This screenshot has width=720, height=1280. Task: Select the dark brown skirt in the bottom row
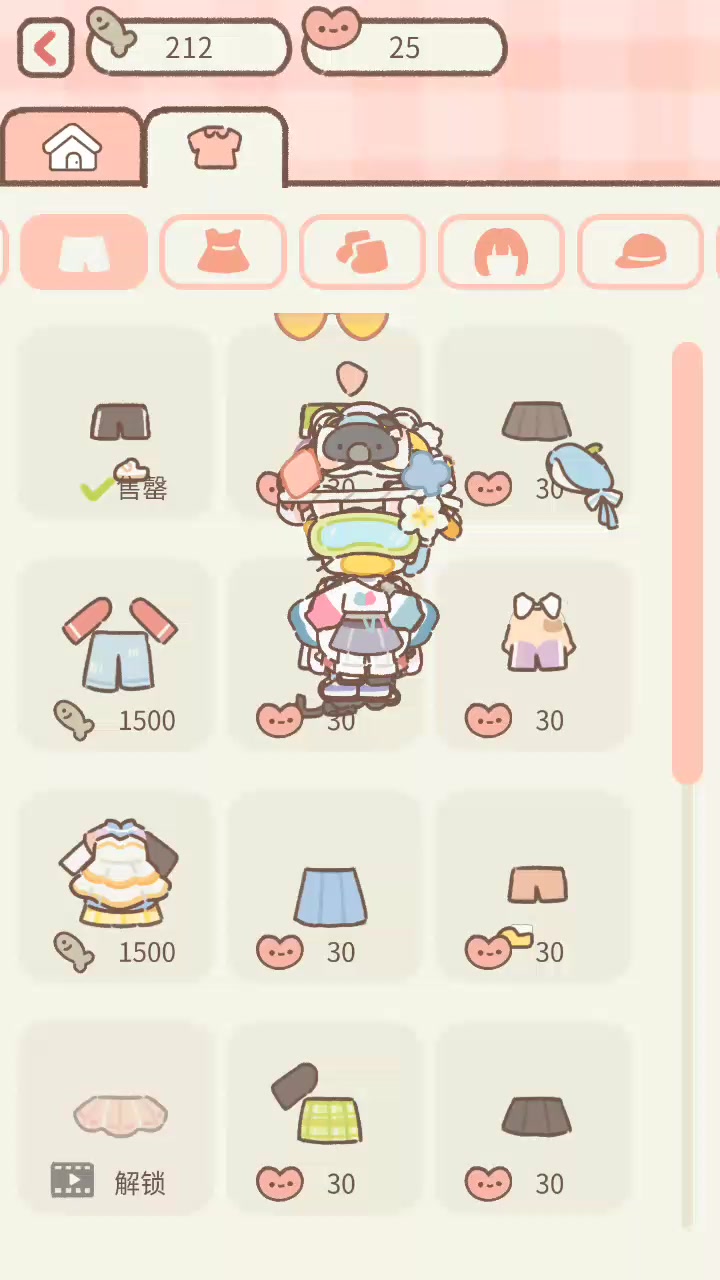[x=533, y=1118]
